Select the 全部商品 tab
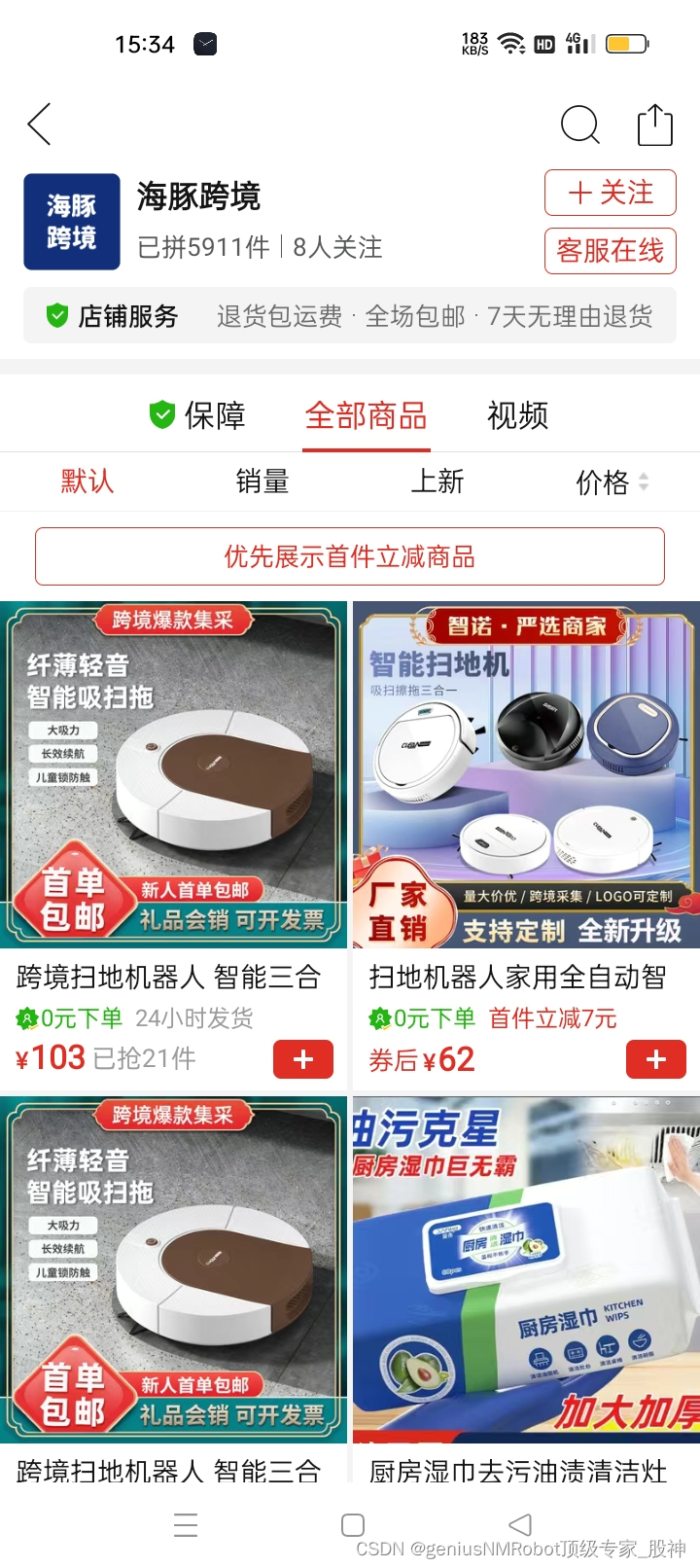The width and height of the screenshot is (700, 1568). click(366, 416)
